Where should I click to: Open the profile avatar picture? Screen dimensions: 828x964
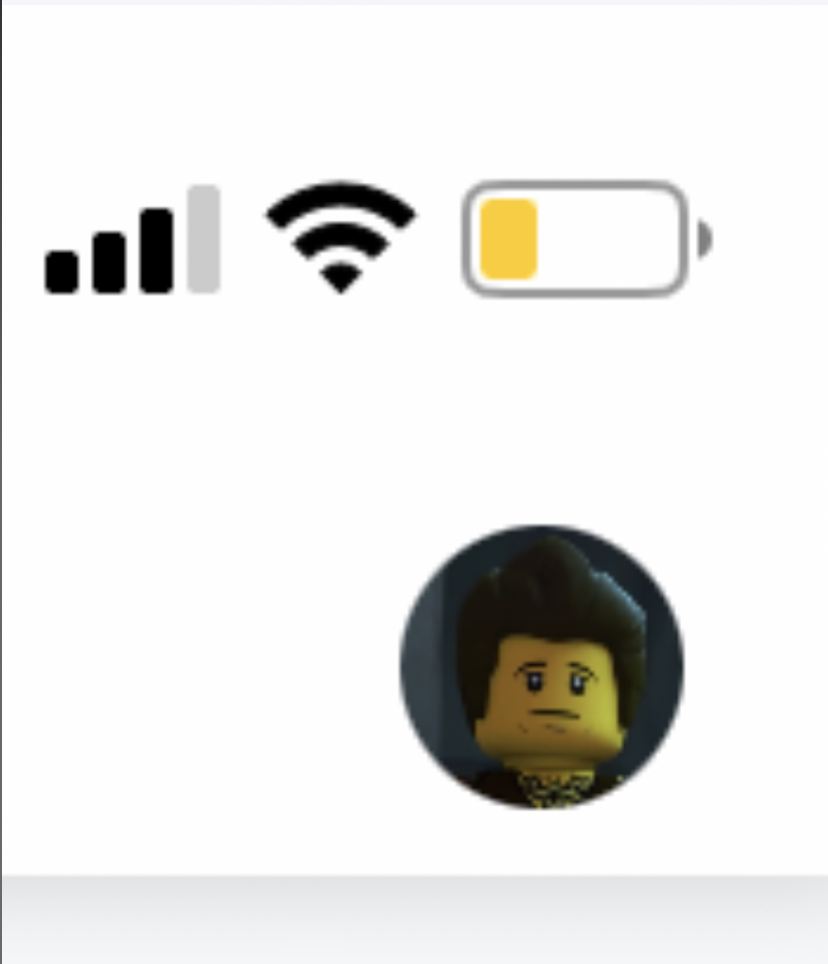click(x=541, y=666)
